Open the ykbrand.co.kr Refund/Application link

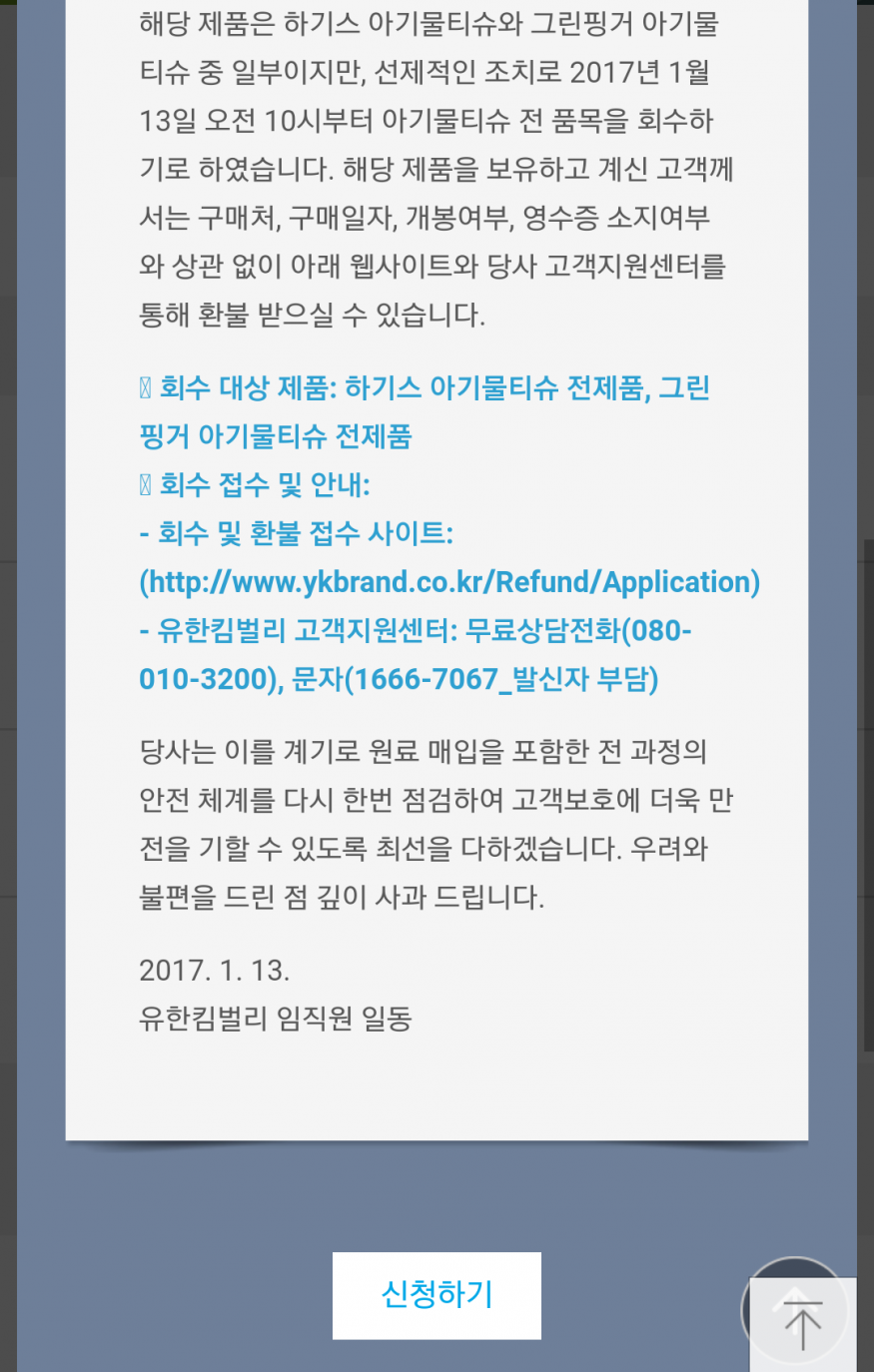point(449,582)
